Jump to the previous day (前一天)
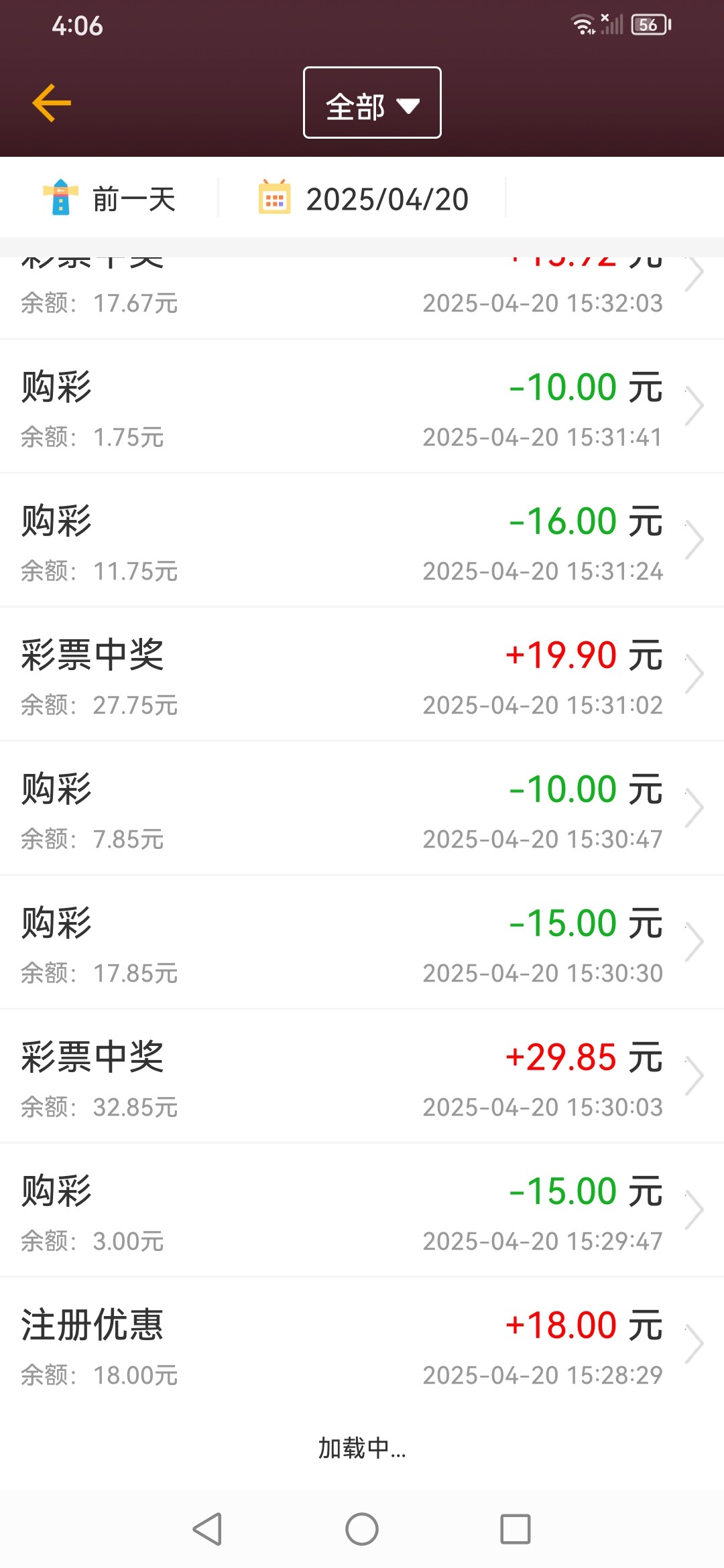Viewport: 724px width, 1568px height. click(111, 199)
